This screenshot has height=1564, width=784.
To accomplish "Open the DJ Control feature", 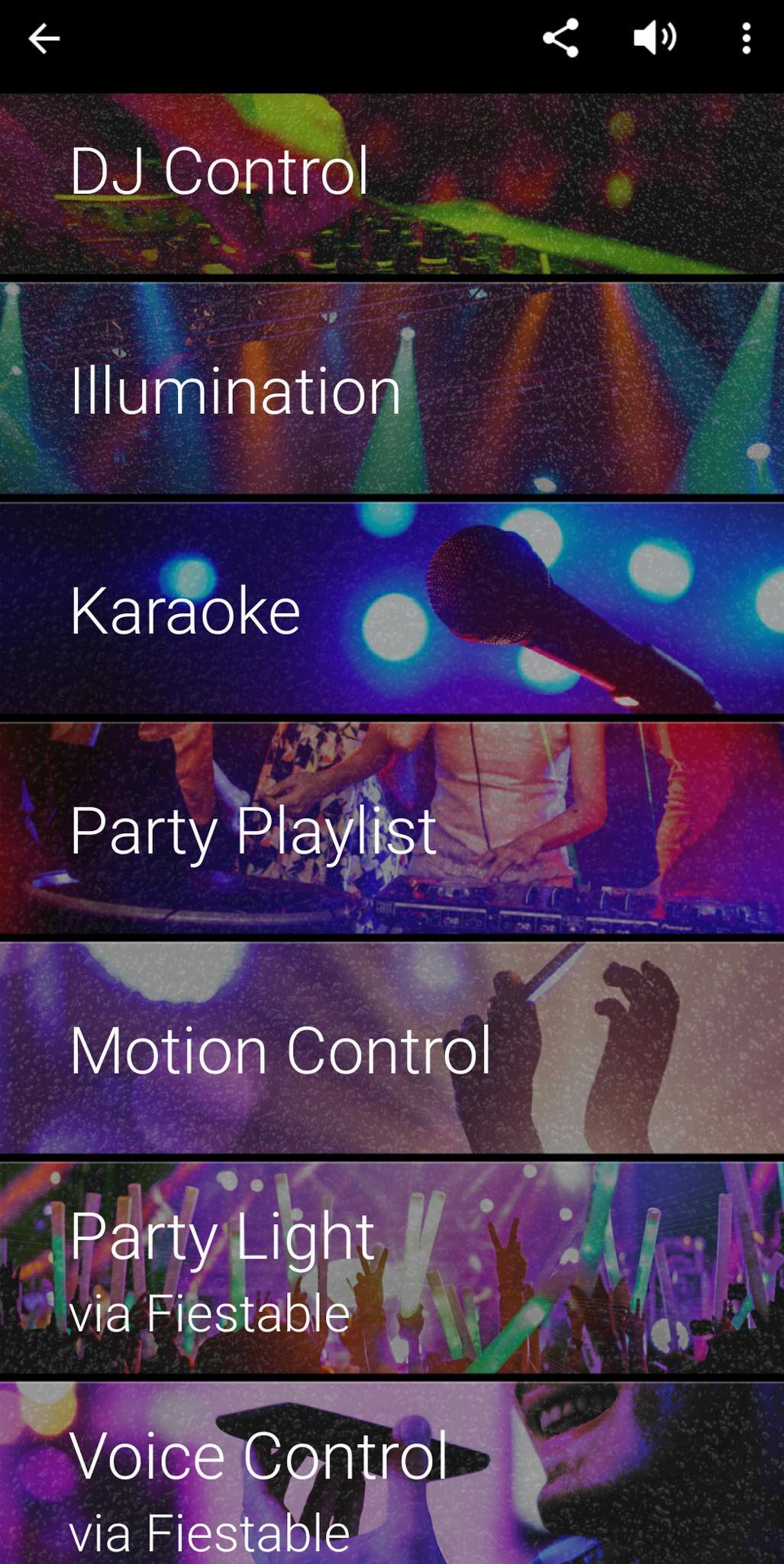I will click(392, 183).
